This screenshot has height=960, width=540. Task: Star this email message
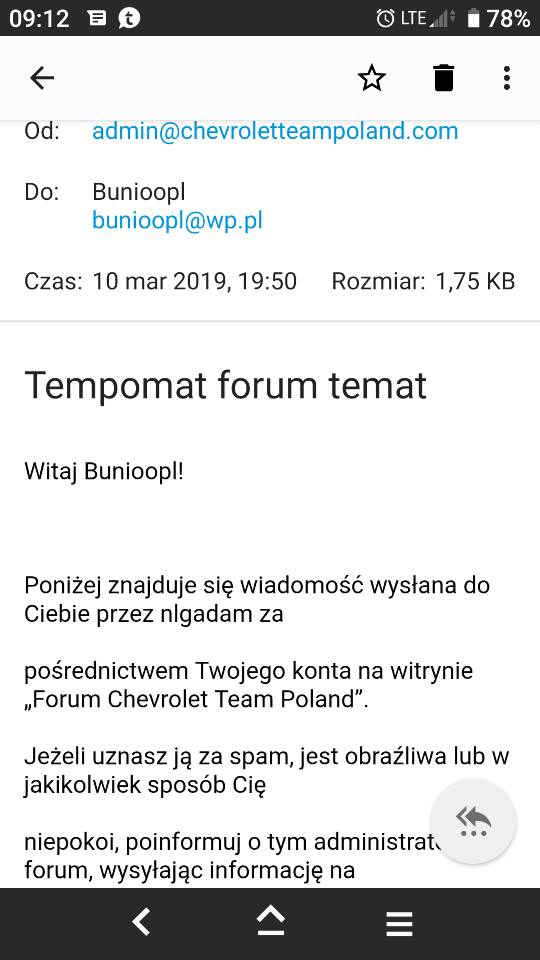click(x=372, y=78)
